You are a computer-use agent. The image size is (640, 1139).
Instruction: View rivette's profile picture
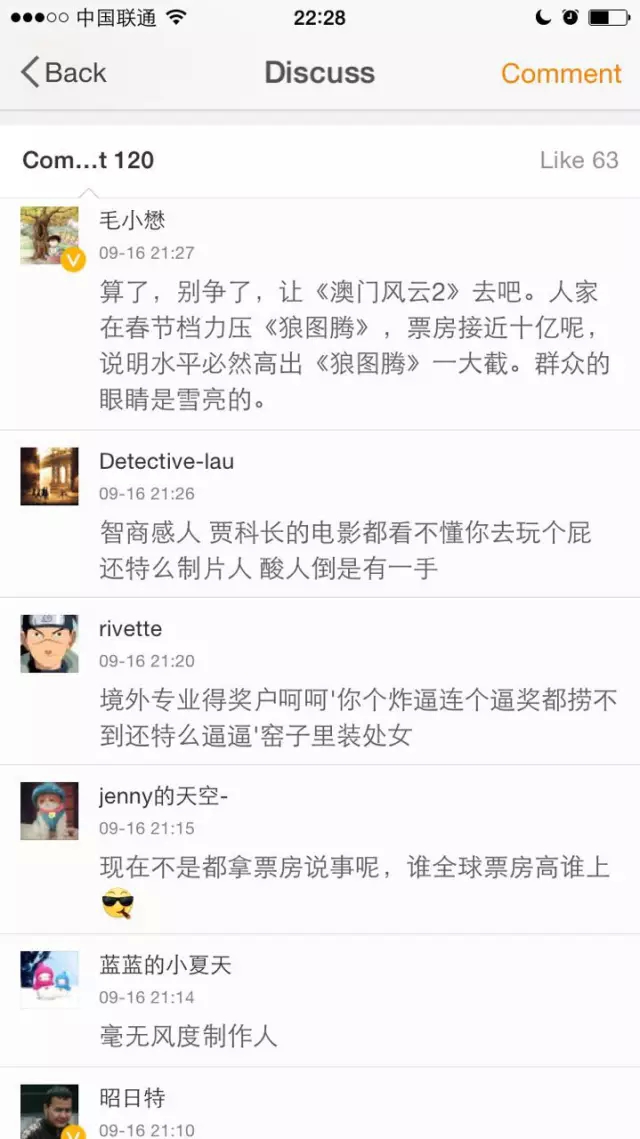click(50, 644)
